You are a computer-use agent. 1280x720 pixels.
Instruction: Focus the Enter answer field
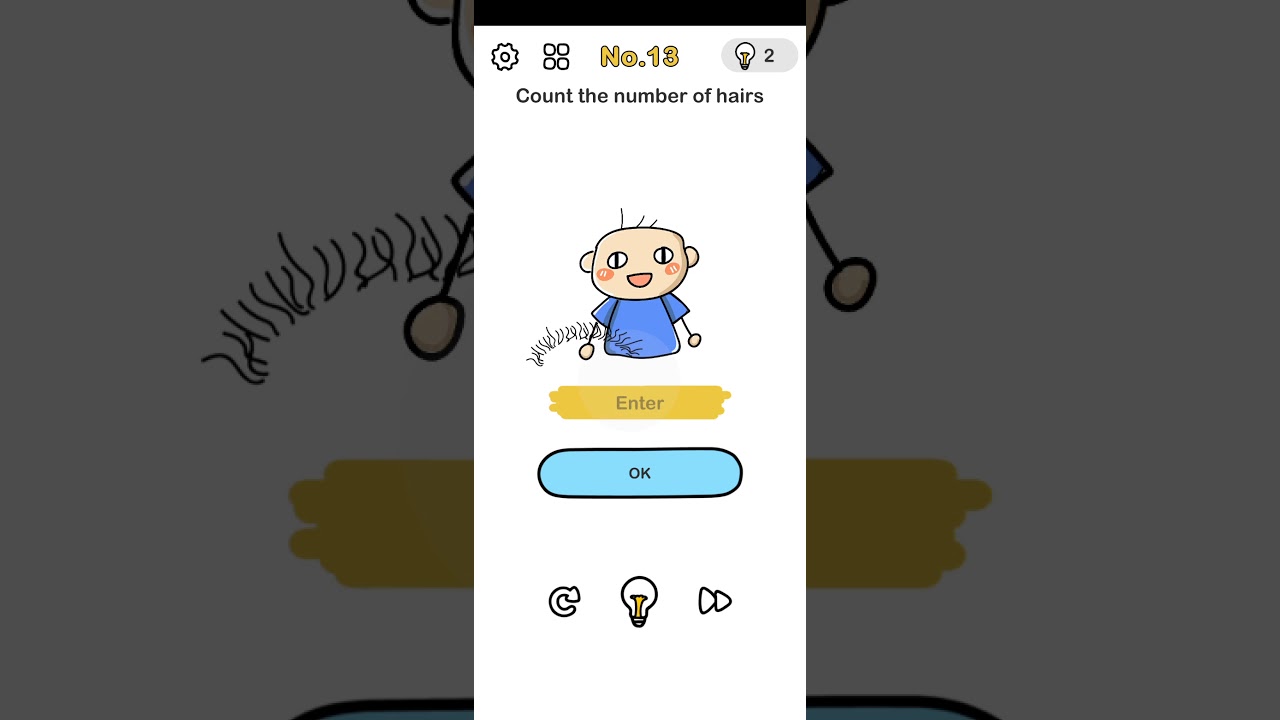pyautogui.click(x=640, y=403)
